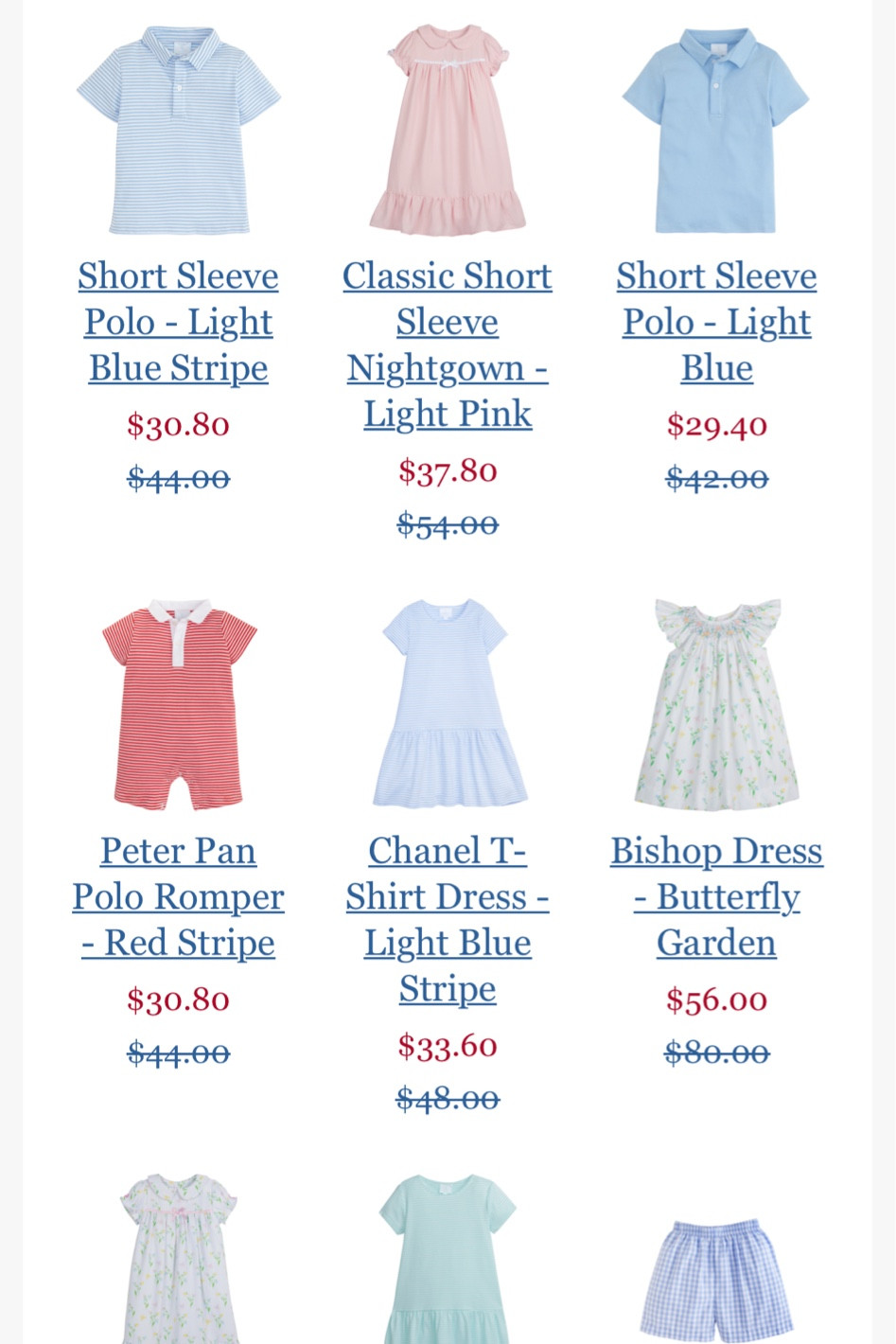This screenshot has width=896, height=1344.
Task: Click the $30.80 sale price under the striped polo
Action: [178, 425]
